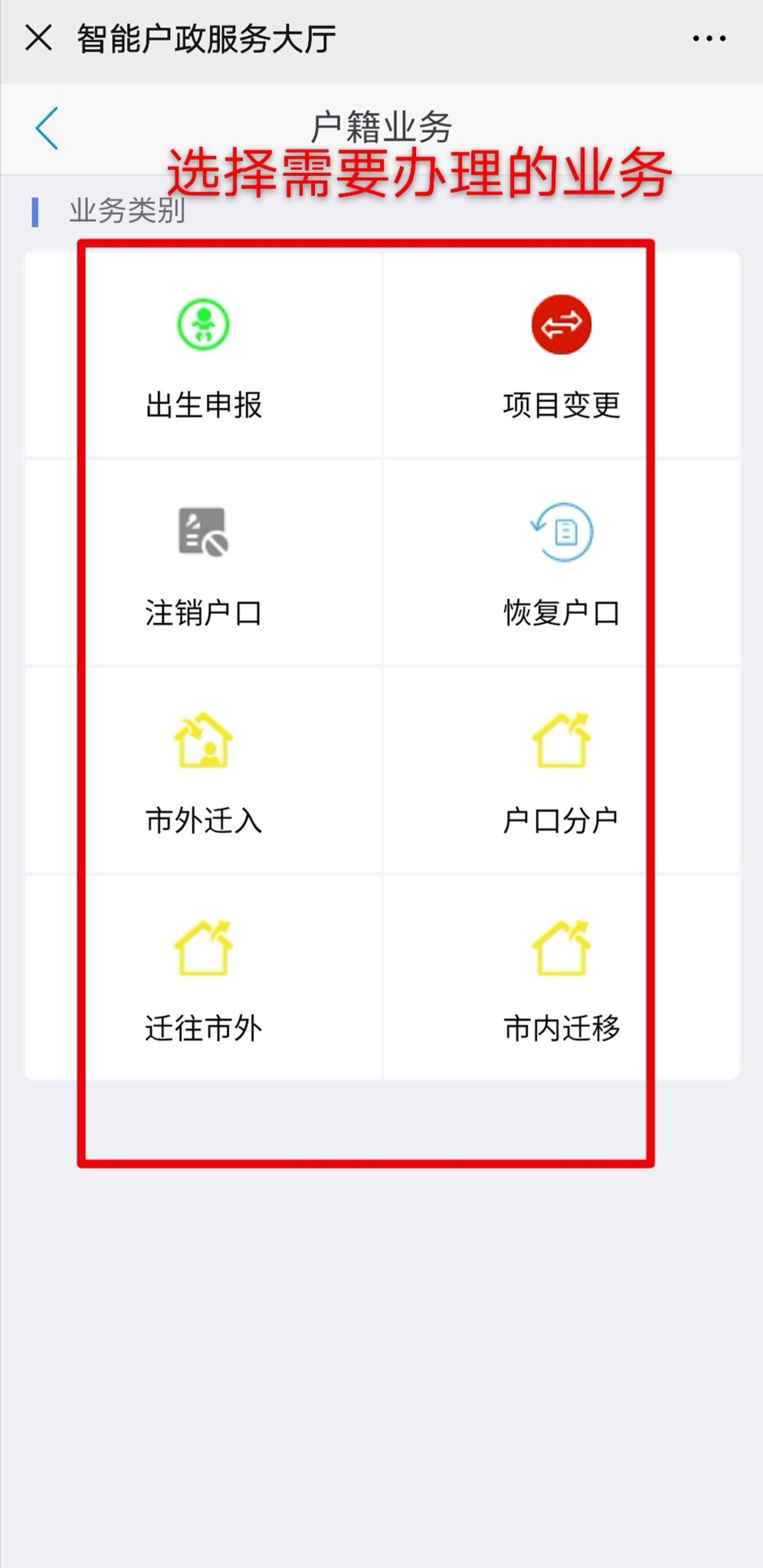Open 出生申报 service

coord(204,356)
